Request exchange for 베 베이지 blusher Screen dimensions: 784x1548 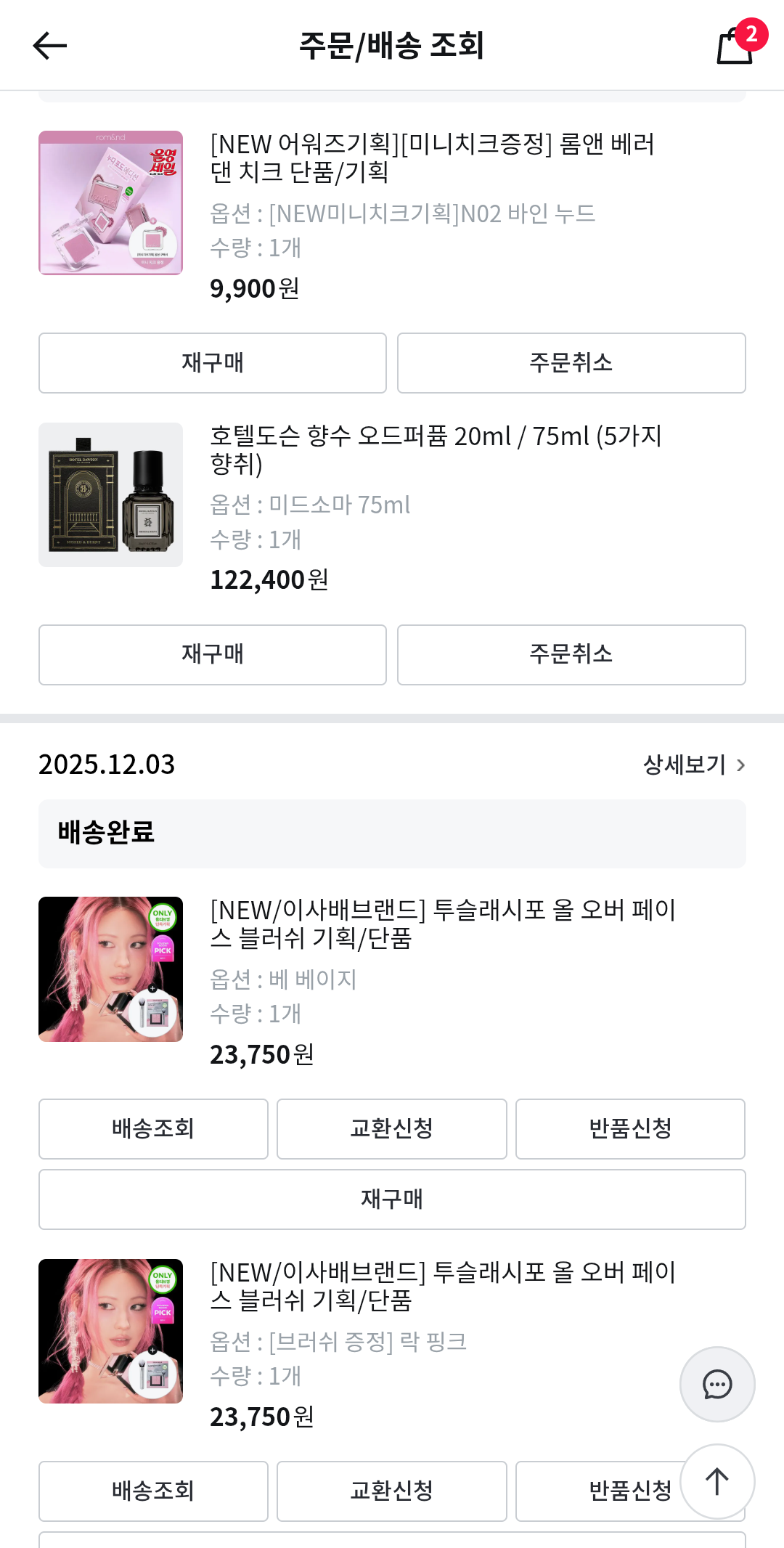pyautogui.click(x=391, y=1129)
